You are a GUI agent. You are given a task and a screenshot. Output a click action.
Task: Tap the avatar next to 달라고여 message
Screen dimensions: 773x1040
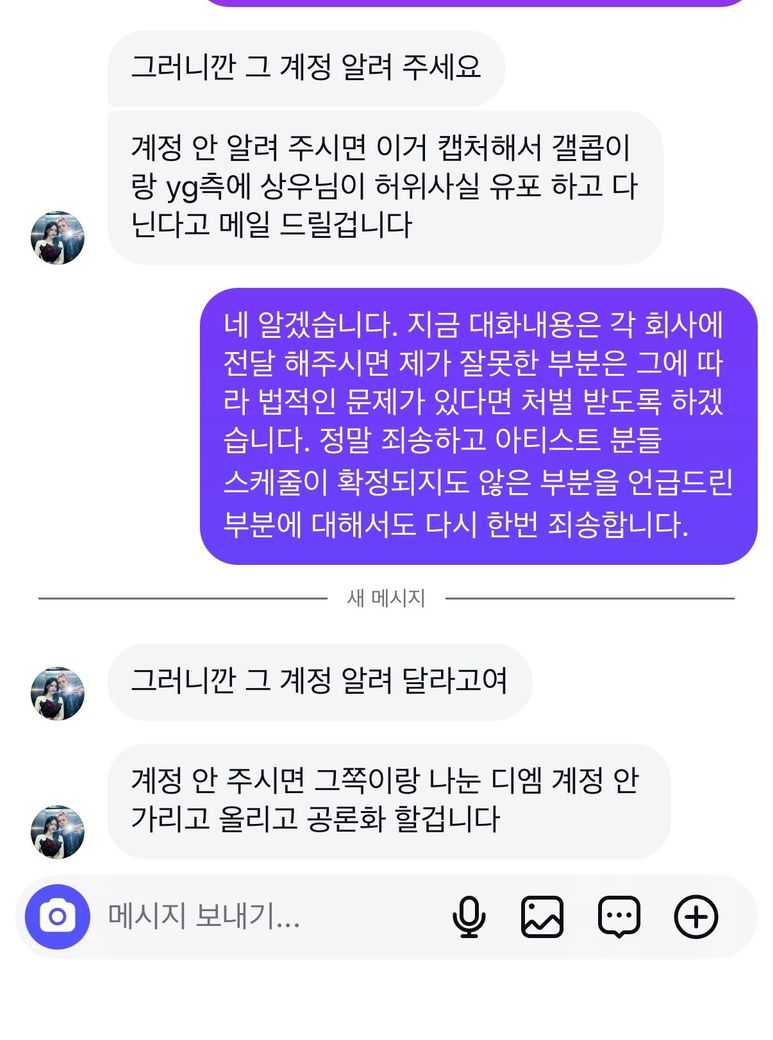58,694
